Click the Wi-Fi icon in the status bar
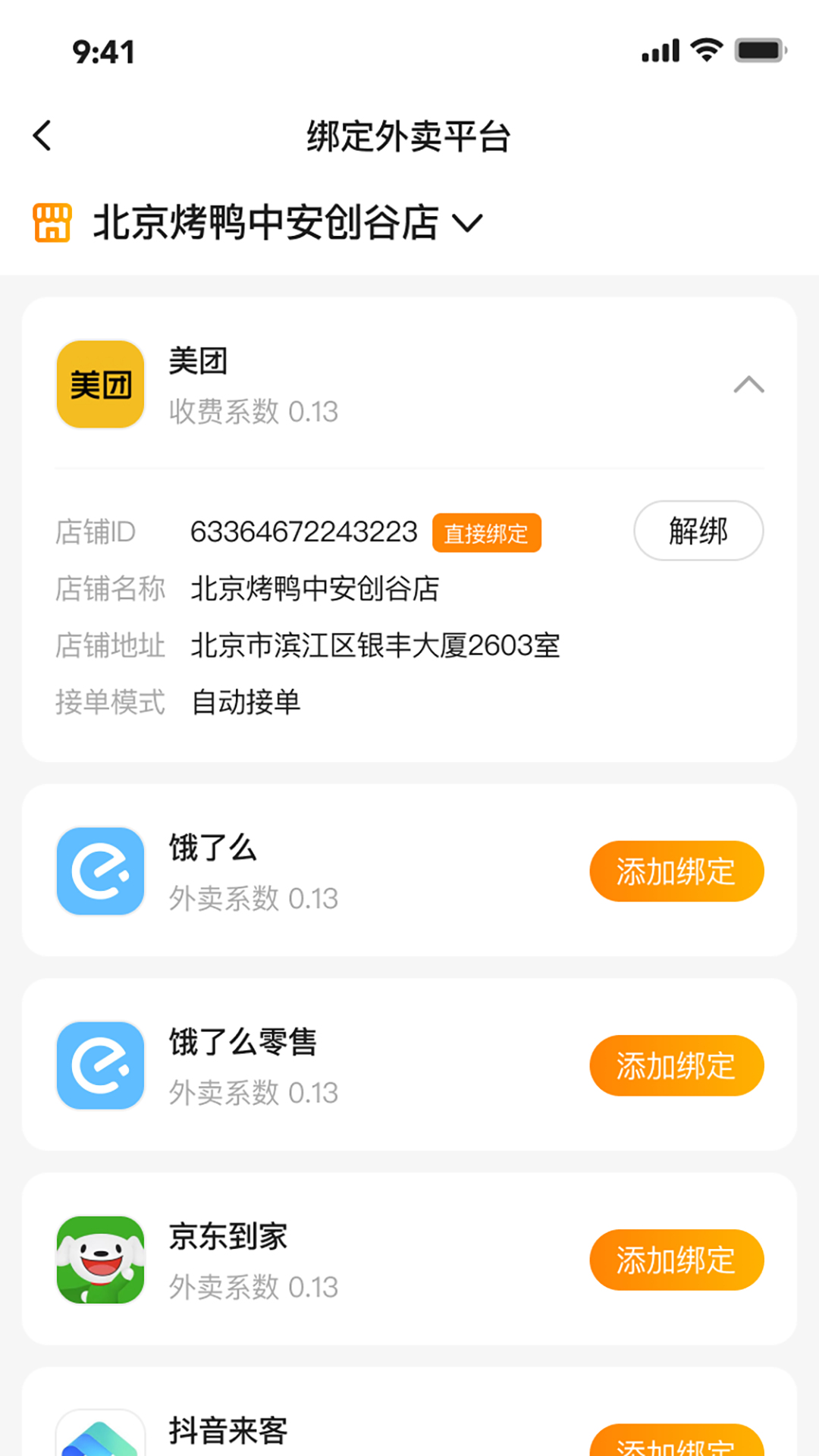This screenshot has width=819, height=1456. coord(705,49)
